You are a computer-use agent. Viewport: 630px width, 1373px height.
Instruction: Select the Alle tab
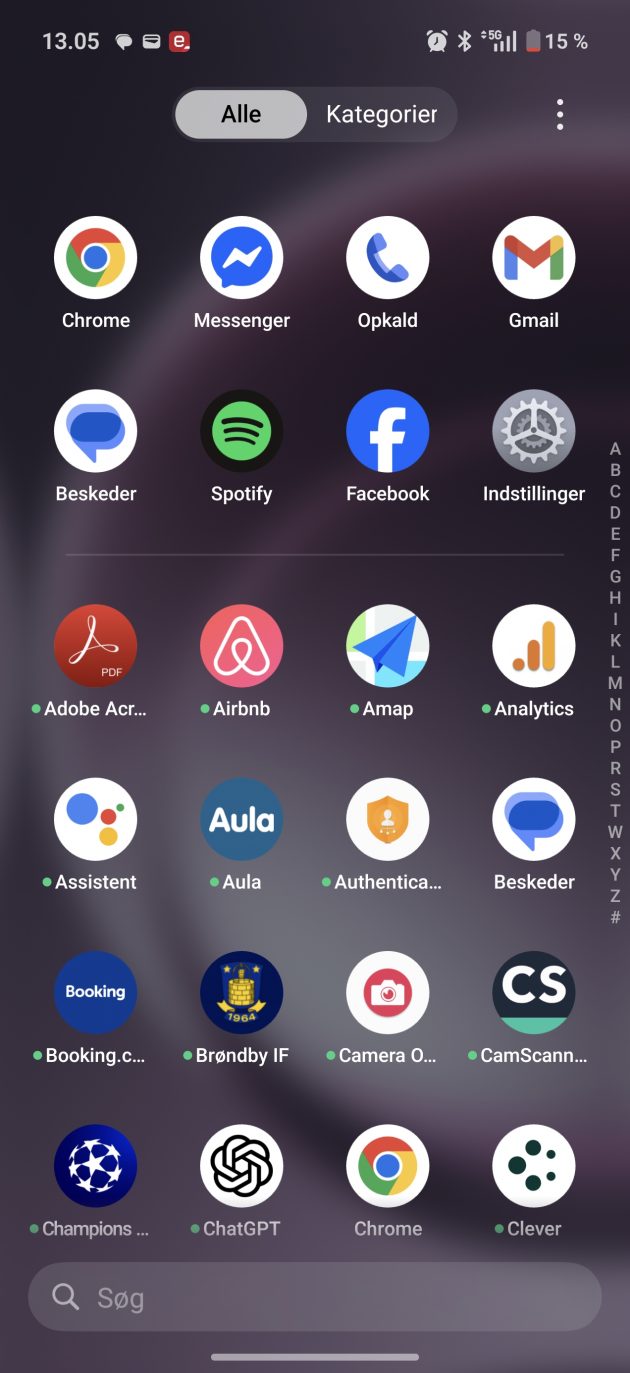coord(241,115)
